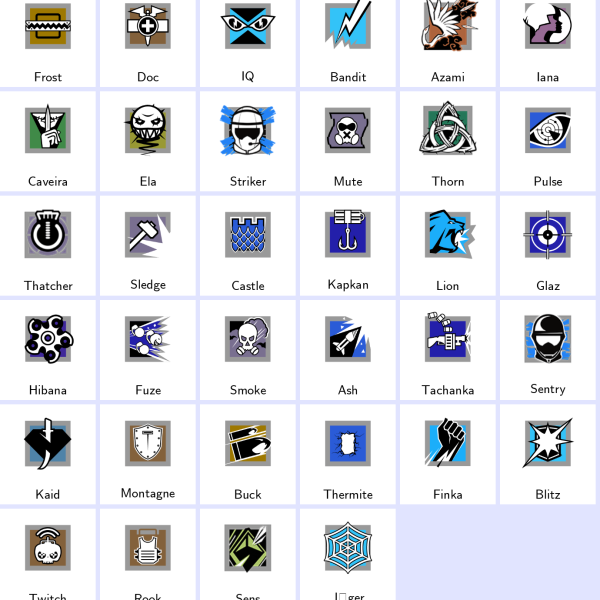Viewport: 600px width, 600px height.
Task: Open the Thermite operator card
Action: pyautogui.click(x=348, y=452)
